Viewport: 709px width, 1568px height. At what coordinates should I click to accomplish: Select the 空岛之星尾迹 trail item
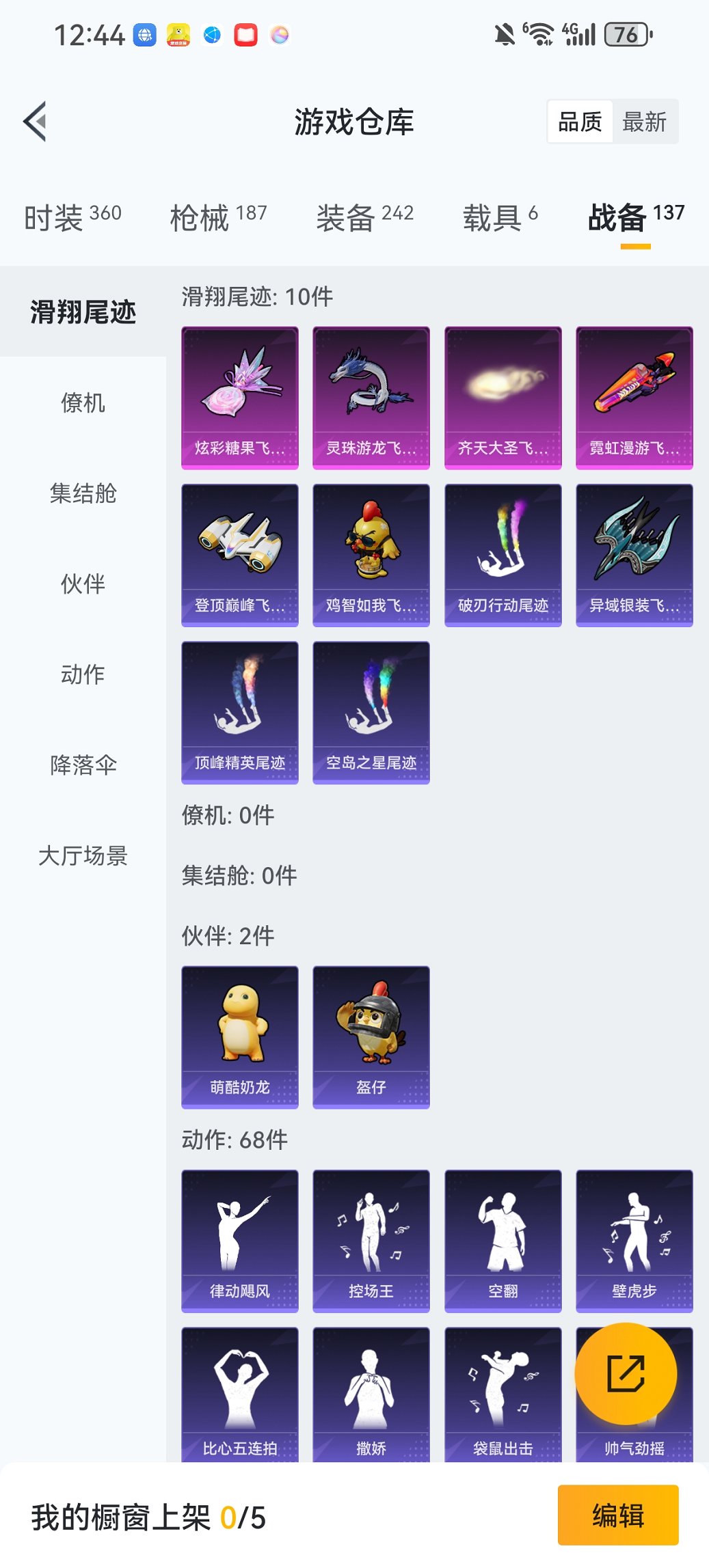pyautogui.click(x=371, y=713)
